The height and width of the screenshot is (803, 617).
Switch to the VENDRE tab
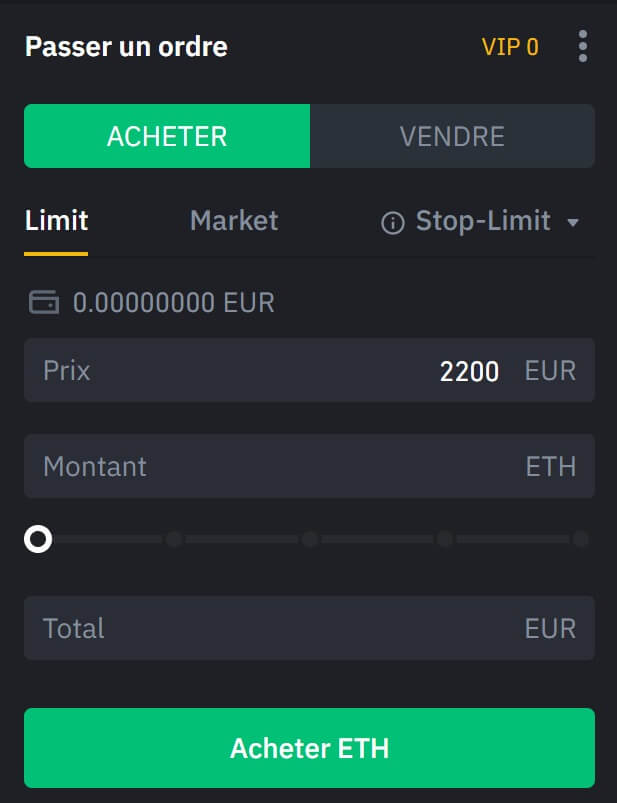(452, 136)
